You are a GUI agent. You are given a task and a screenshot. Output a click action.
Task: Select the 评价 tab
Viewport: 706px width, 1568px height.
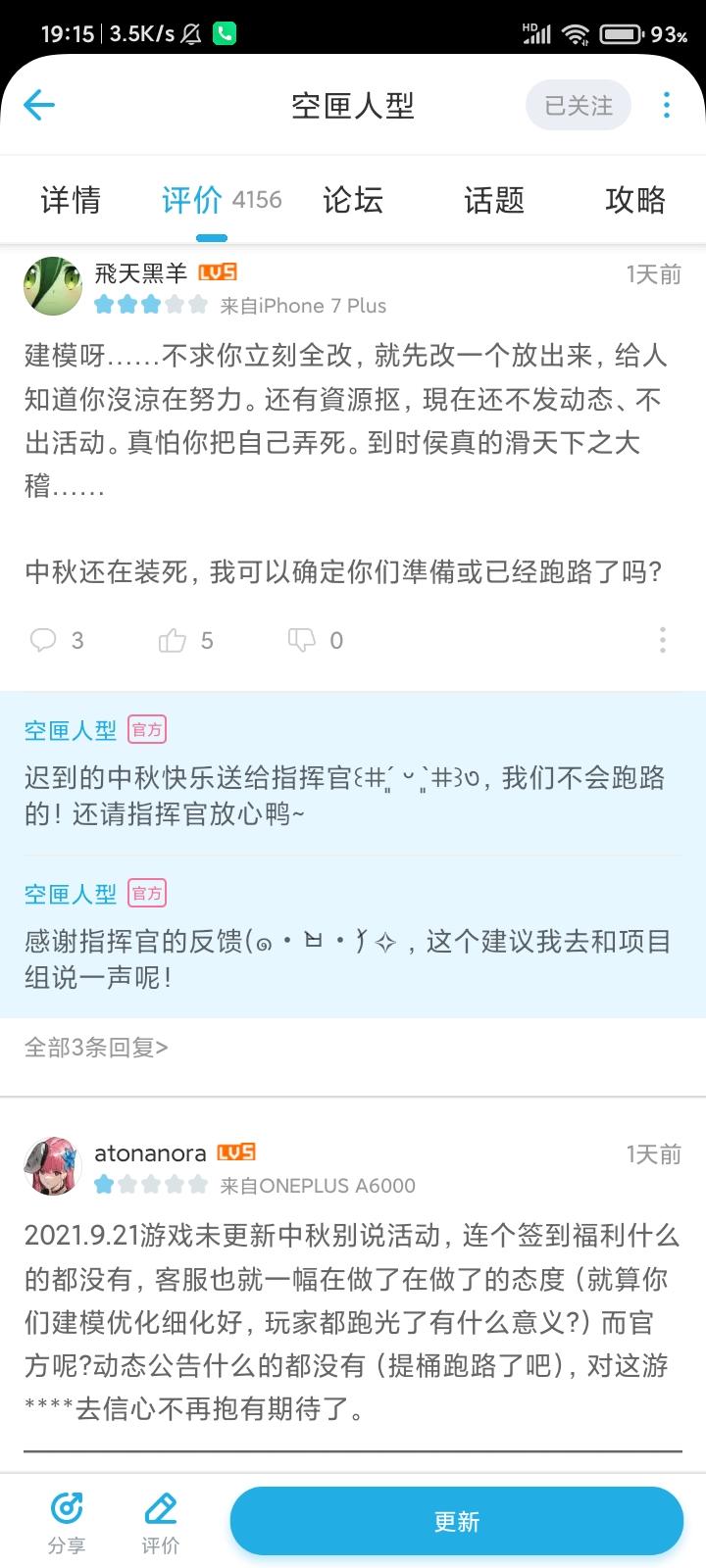point(193,200)
